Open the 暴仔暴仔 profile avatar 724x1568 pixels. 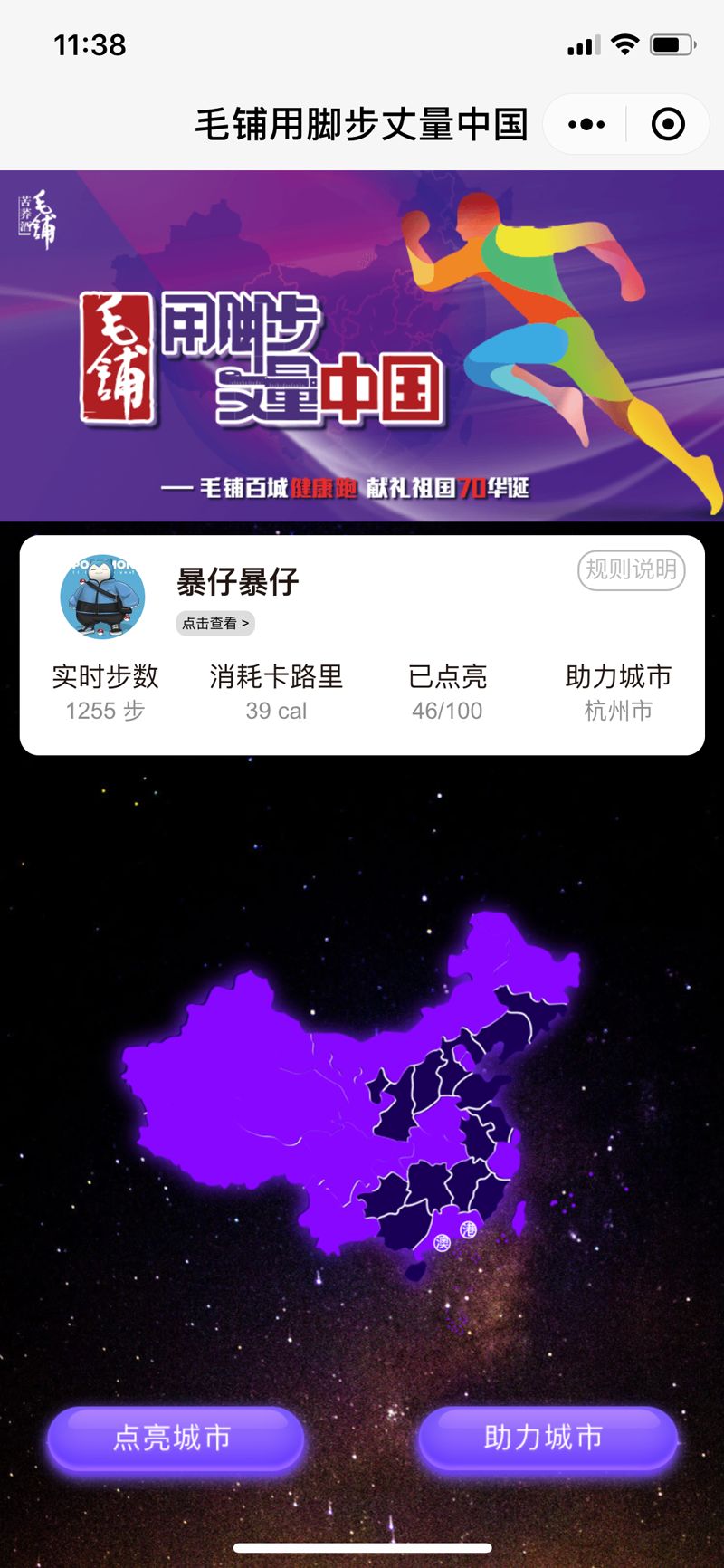click(x=102, y=597)
